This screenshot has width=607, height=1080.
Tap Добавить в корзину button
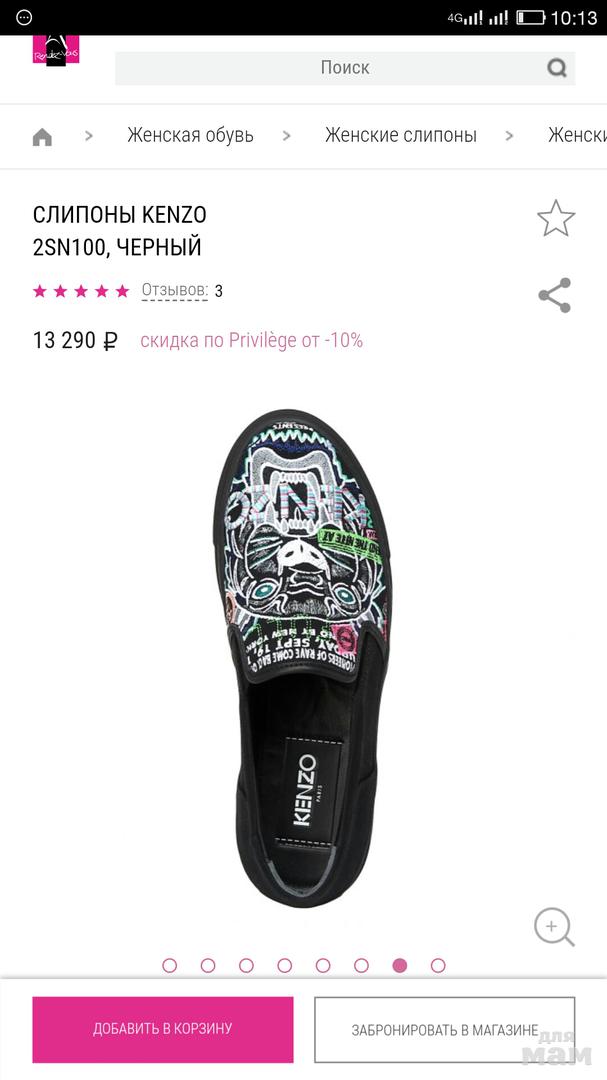(163, 1029)
